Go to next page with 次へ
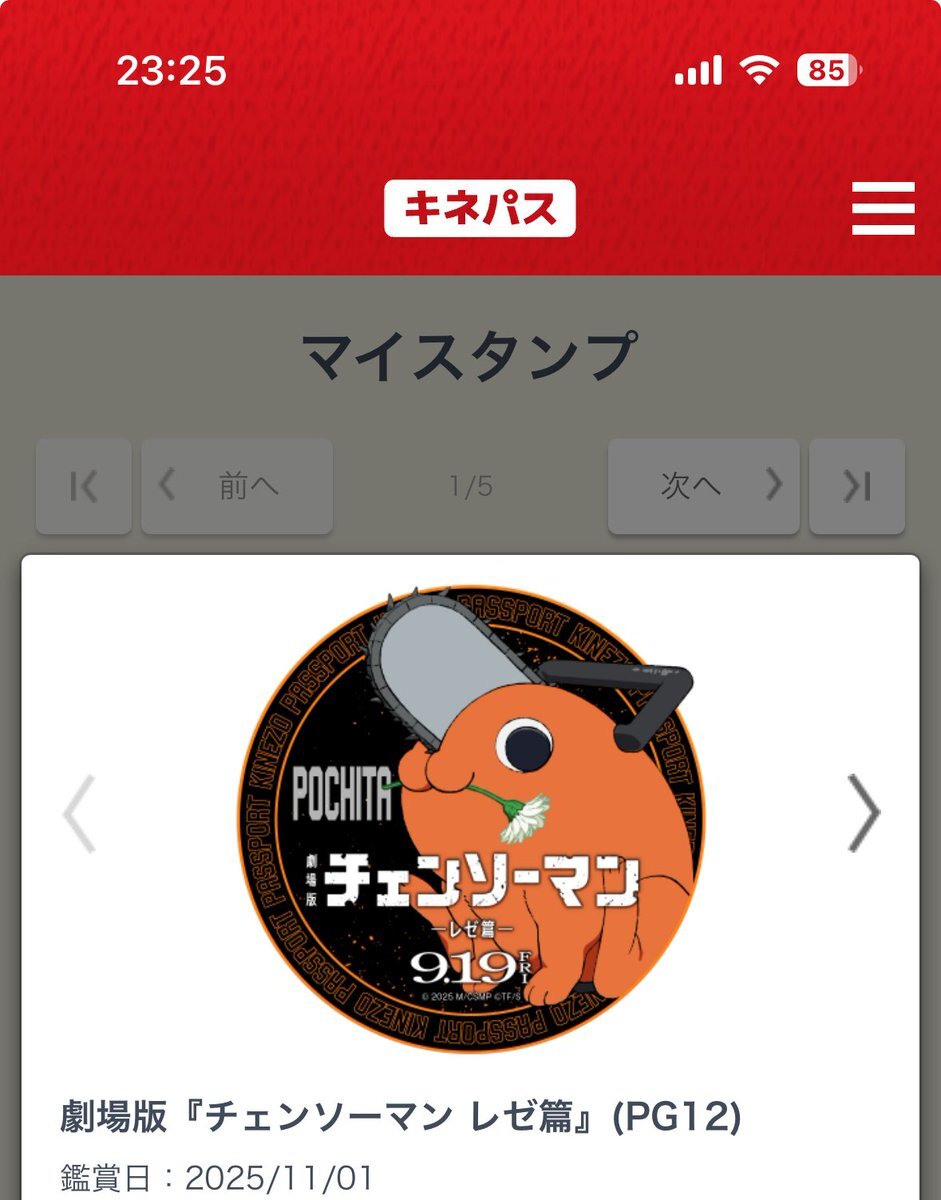This screenshot has width=941, height=1200. pyautogui.click(x=703, y=486)
